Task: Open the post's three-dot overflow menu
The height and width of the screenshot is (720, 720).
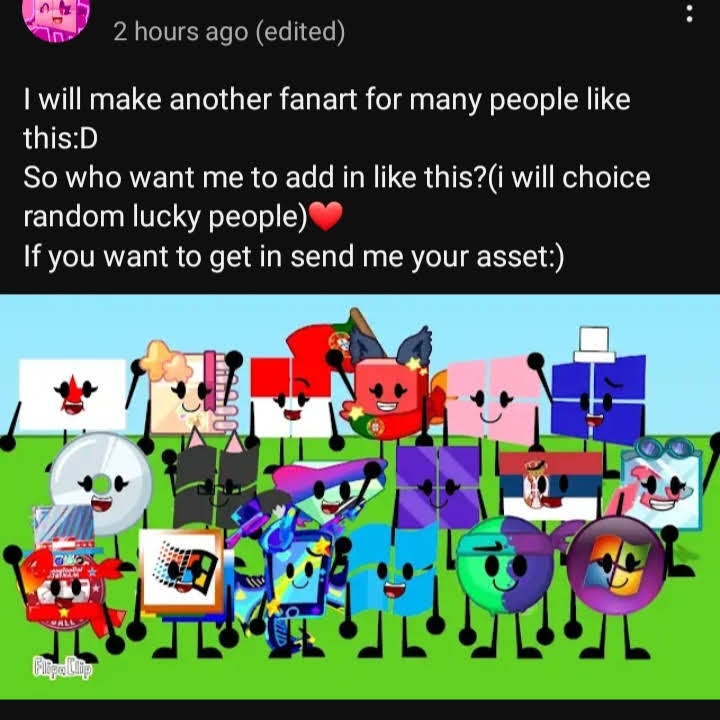Action: pyautogui.click(x=689, y=14)
